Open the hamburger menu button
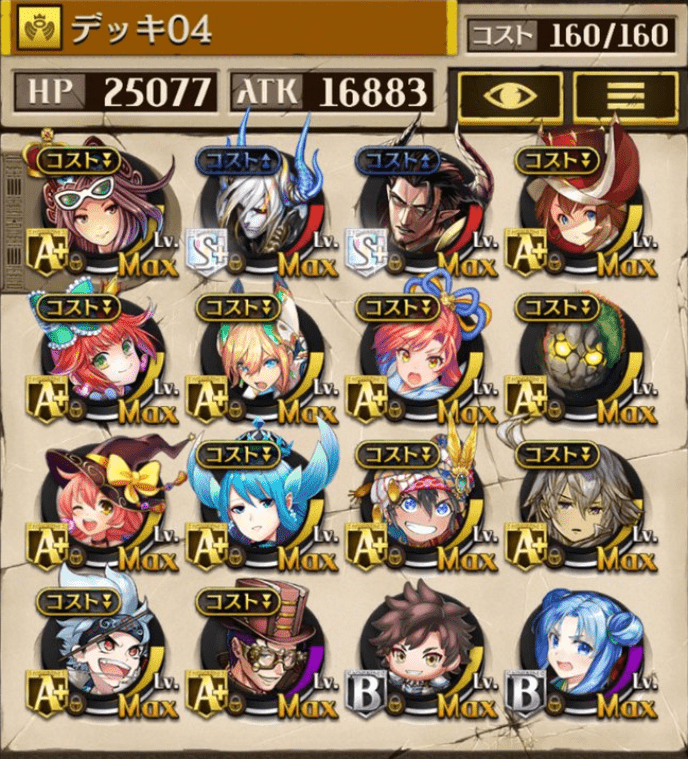Screen dimensions: 688x759 coord(626,95)
